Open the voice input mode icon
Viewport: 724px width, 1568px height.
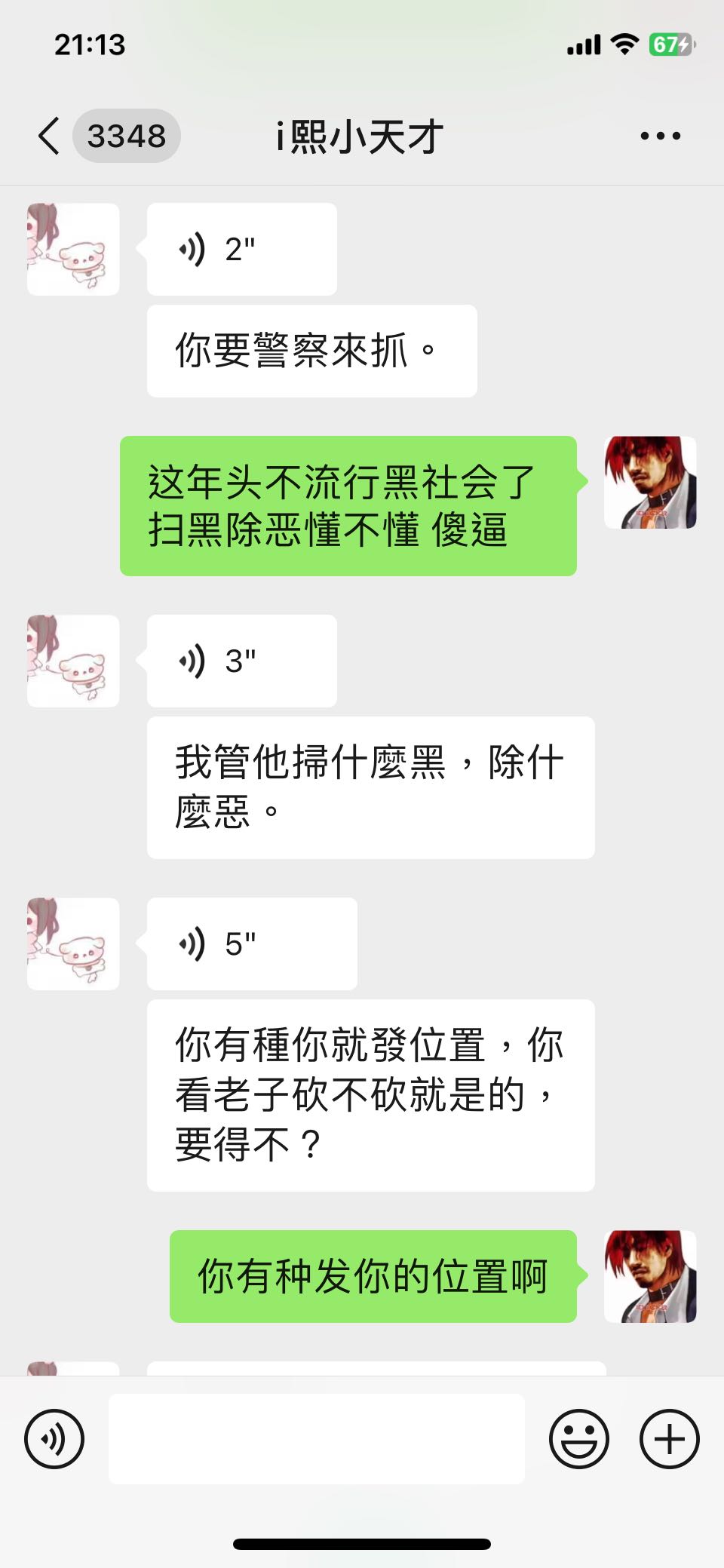point(54,1438)
